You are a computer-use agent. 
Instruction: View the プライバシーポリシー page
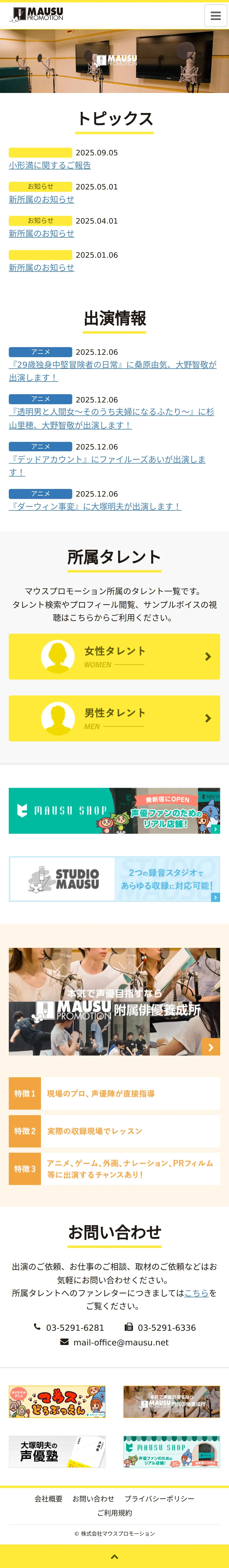pyautogui.click(x=159, y=1499)
